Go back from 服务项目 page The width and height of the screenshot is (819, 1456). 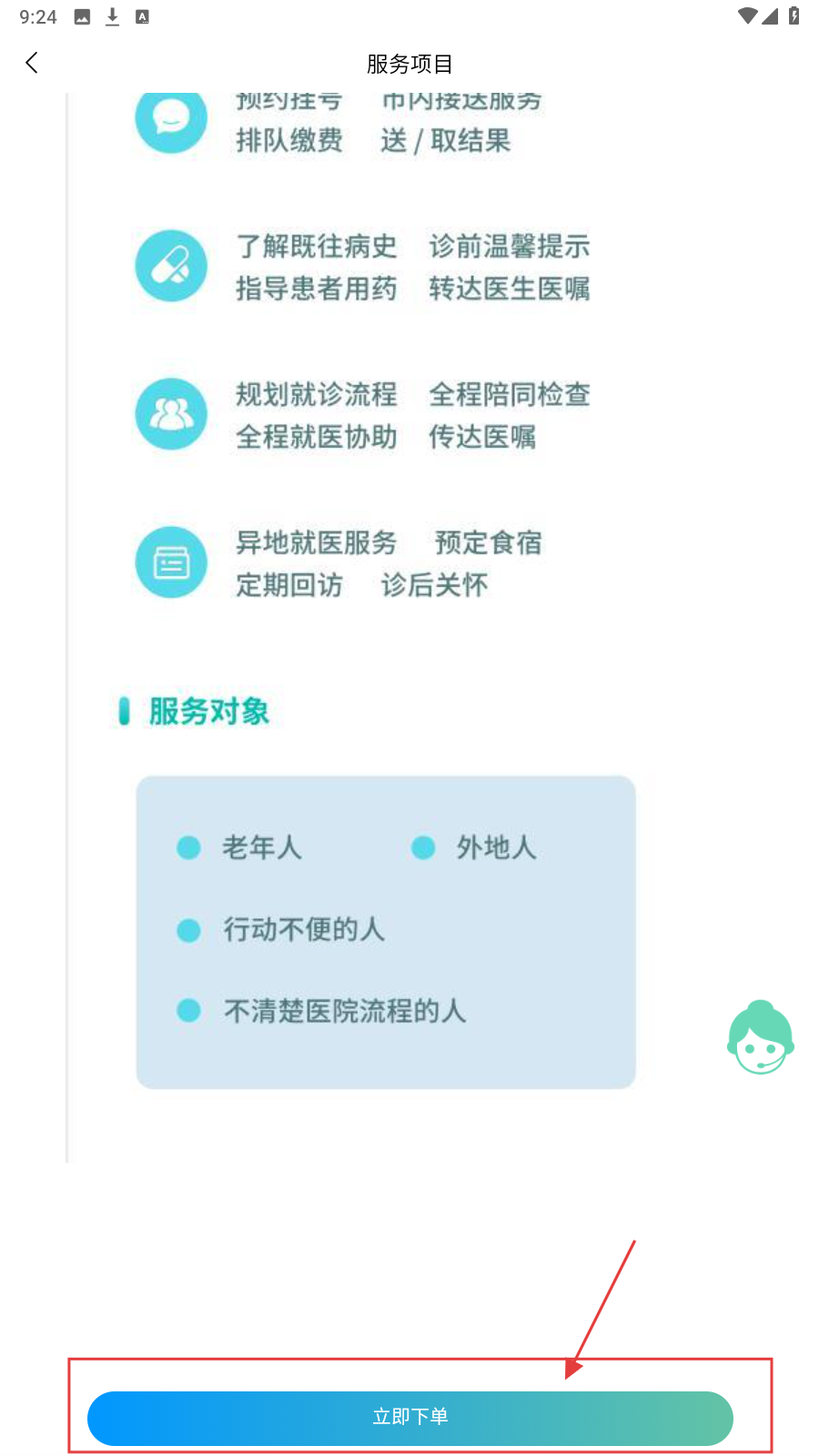[x=33, y=63]
